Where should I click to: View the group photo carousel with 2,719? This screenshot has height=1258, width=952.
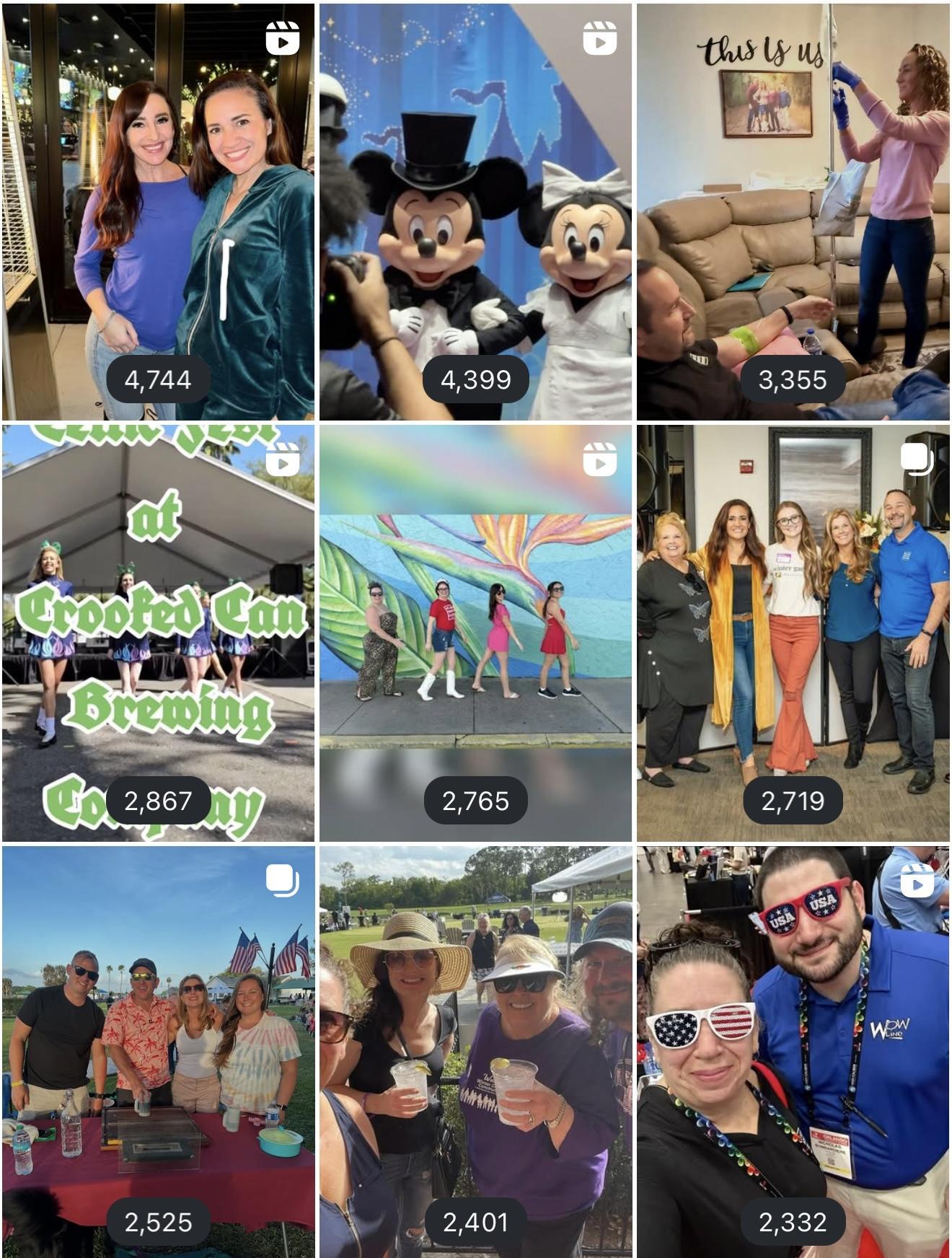tap(793, 633)
